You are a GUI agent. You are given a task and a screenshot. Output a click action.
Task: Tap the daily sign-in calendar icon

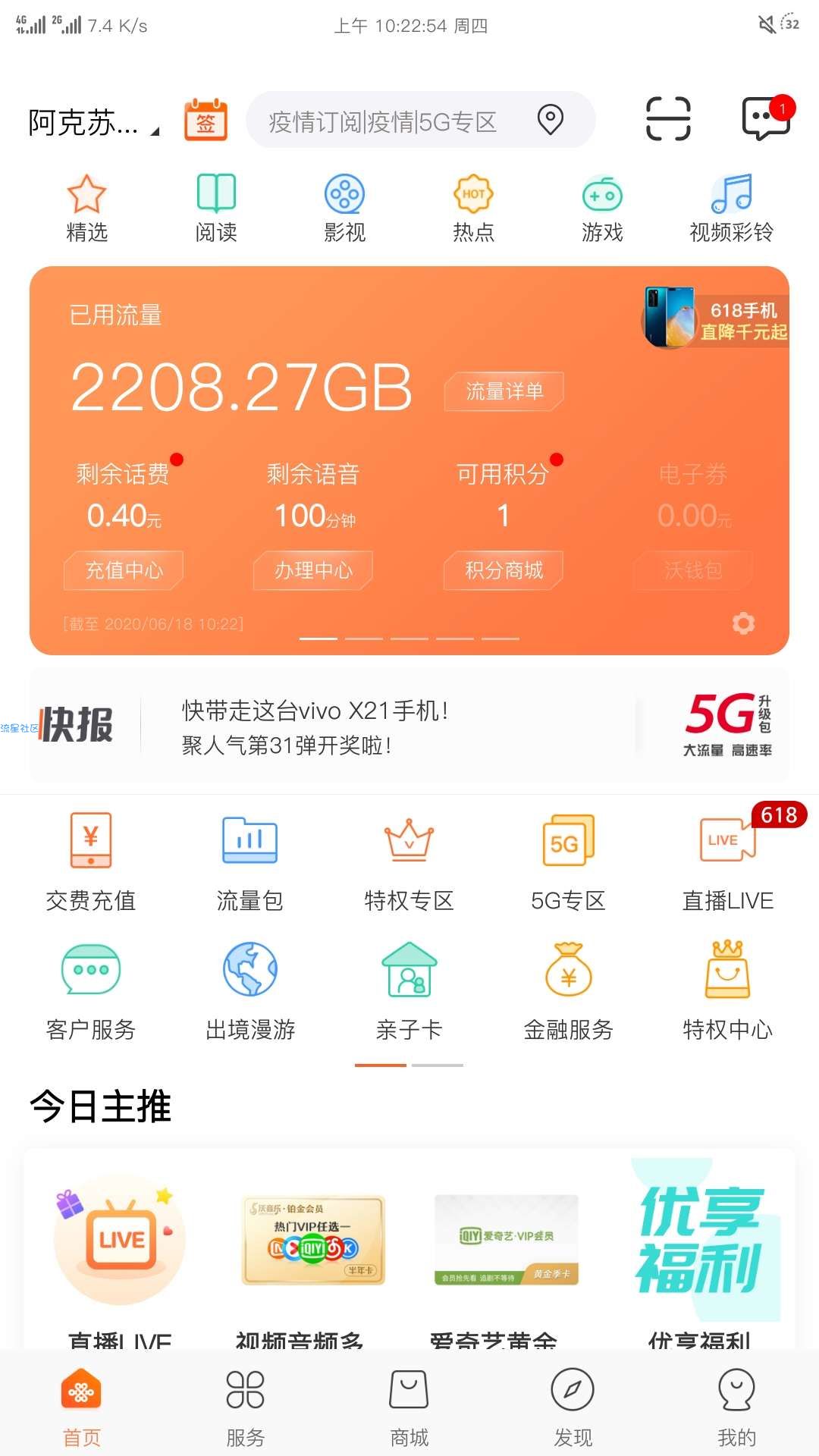(x=206, y=120)
